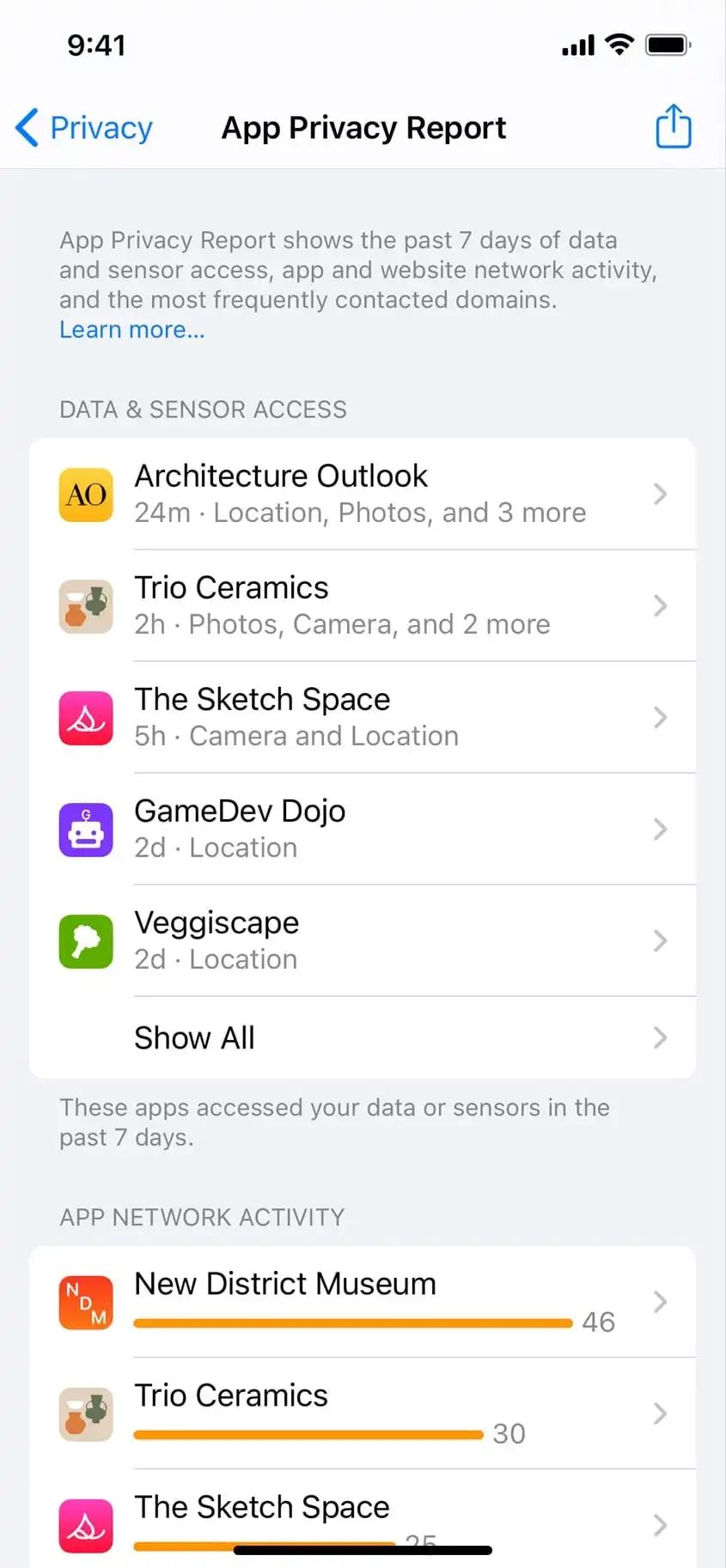Screen dimensions: 726x1568
Task: Tap The Sketch Space app icon
Action: [85, 718]
